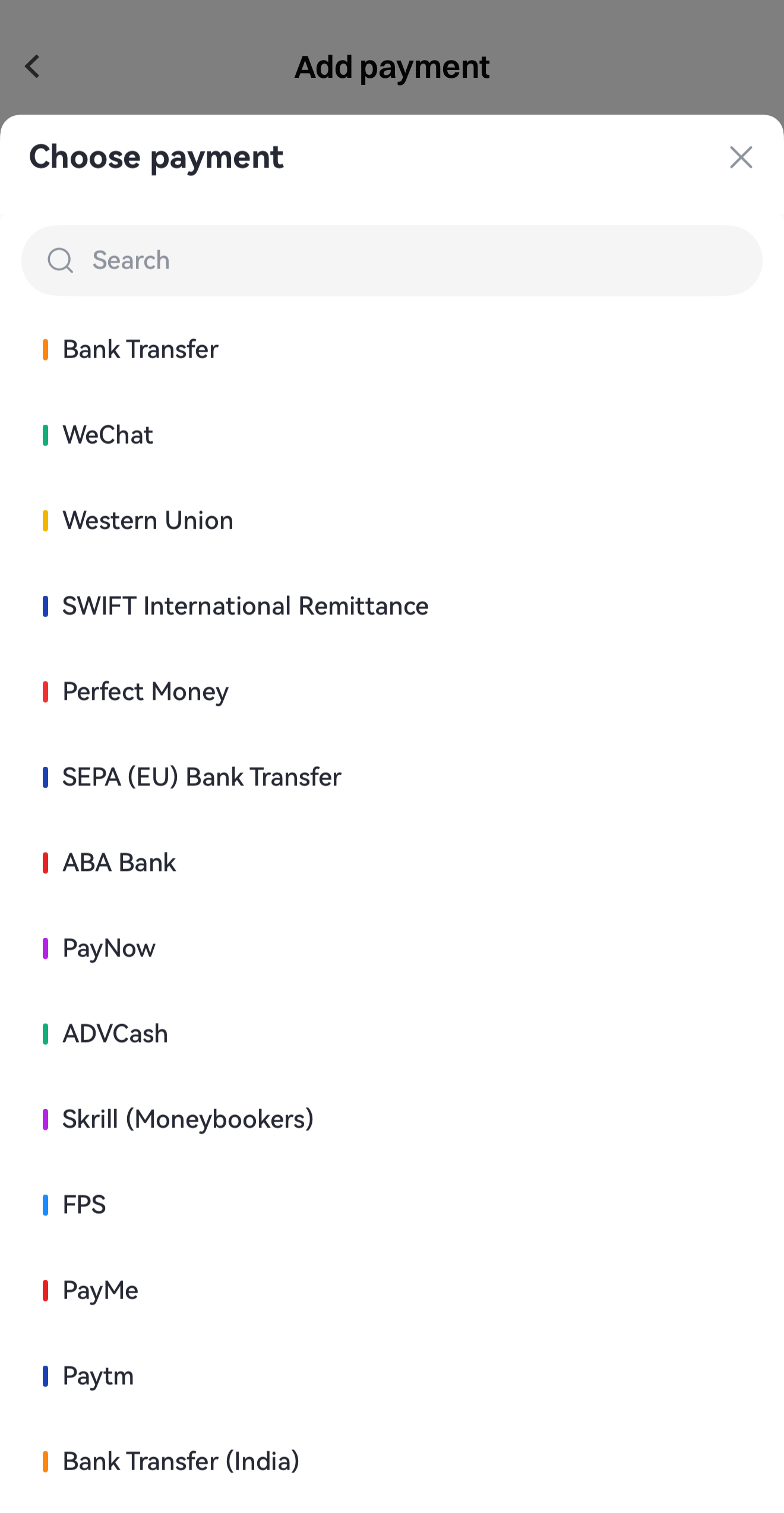Pick ABA Bank
The image size is (784, 1513).
119,863
